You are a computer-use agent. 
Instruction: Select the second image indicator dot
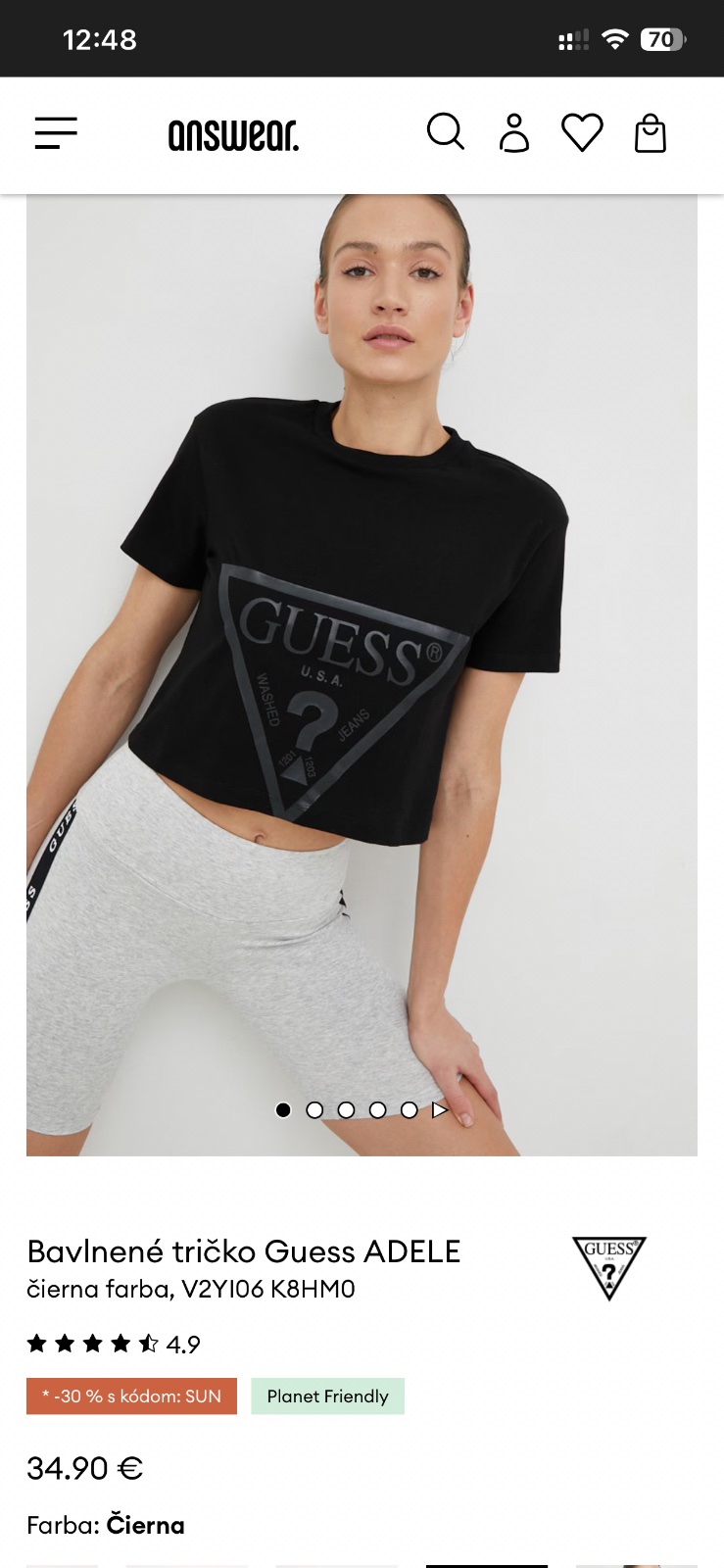point(314,1110)
